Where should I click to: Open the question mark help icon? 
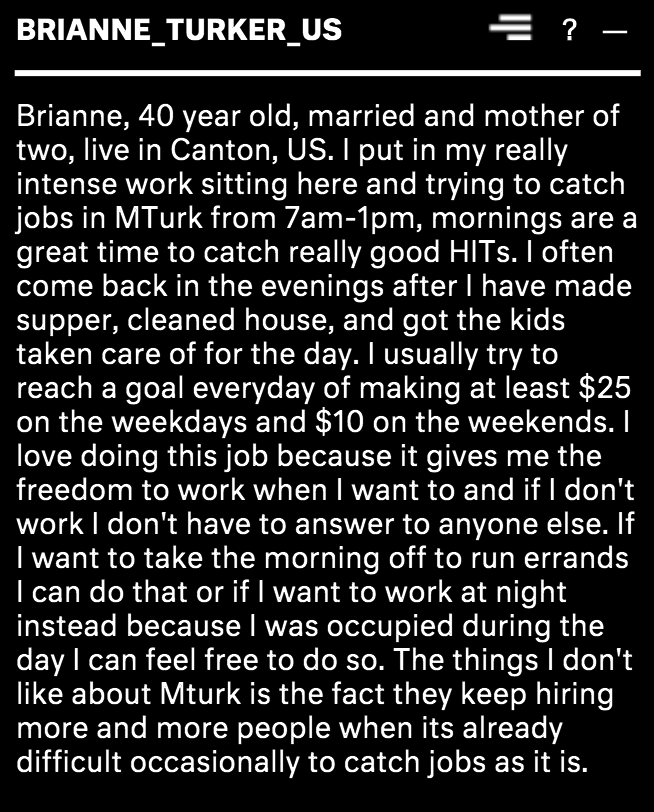[569, 31]
